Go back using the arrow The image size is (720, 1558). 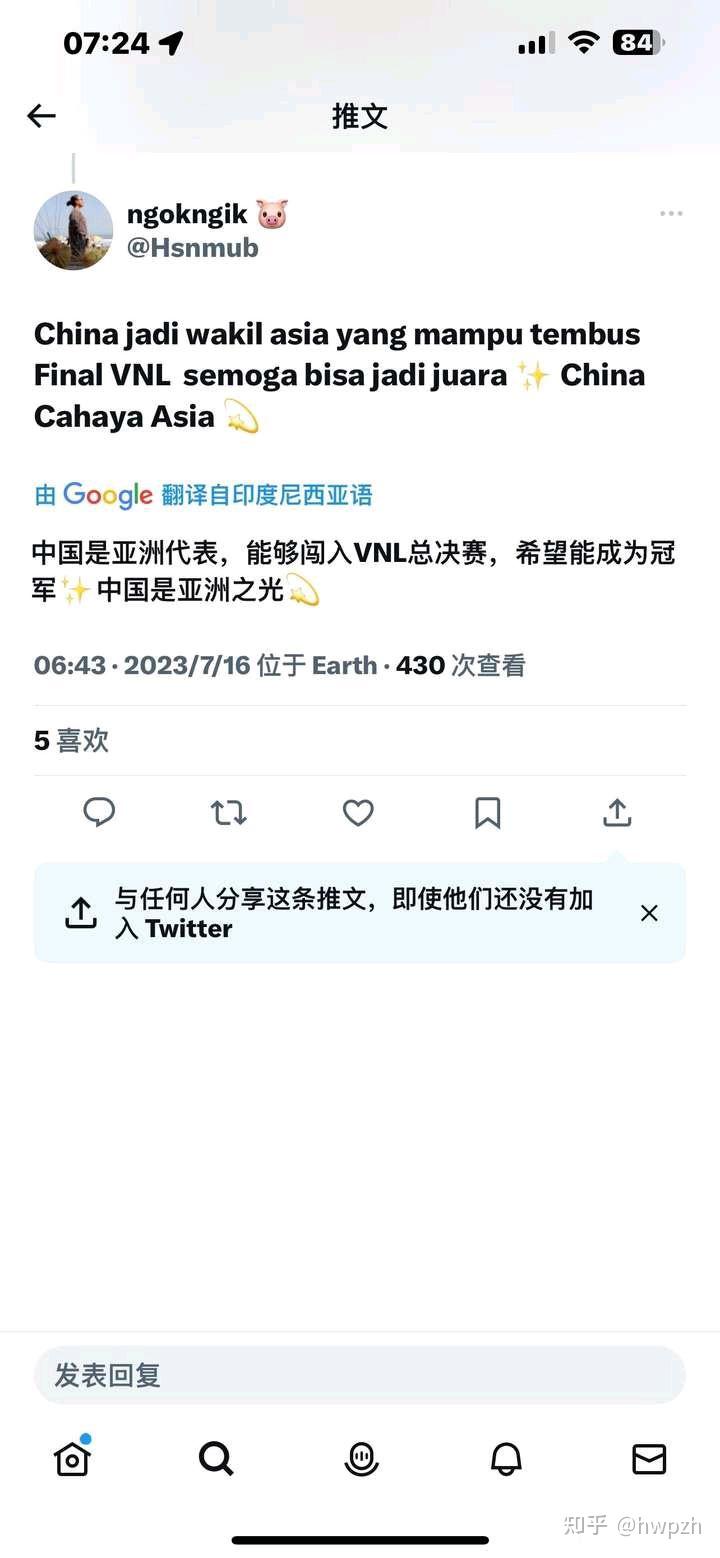pyautogui.click(x=41, y=116)
